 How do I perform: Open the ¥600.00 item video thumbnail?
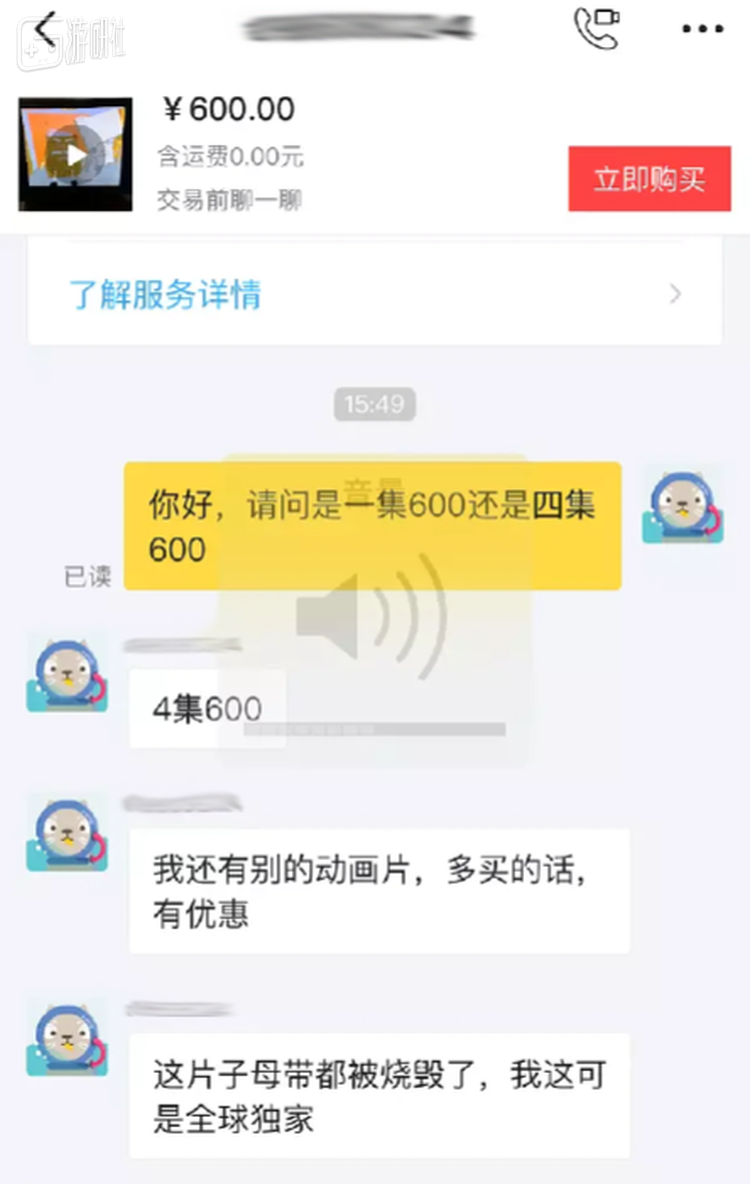pos(75,154)
